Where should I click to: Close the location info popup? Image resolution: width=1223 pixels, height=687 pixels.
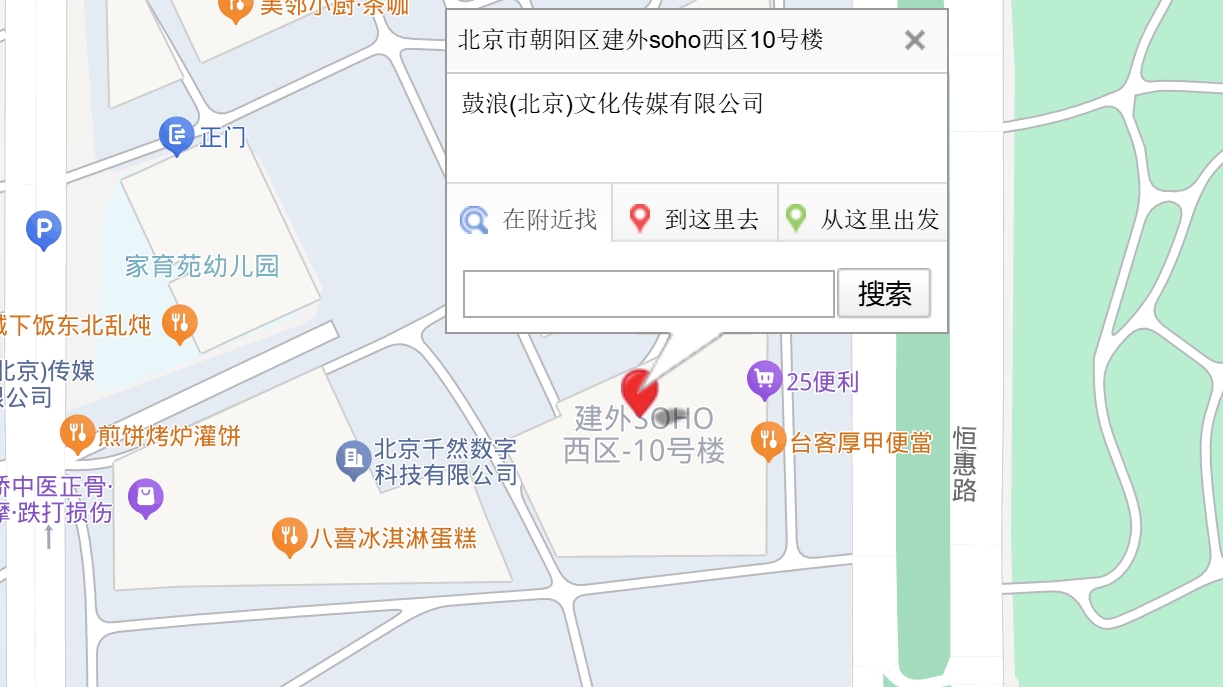(914, 40)
